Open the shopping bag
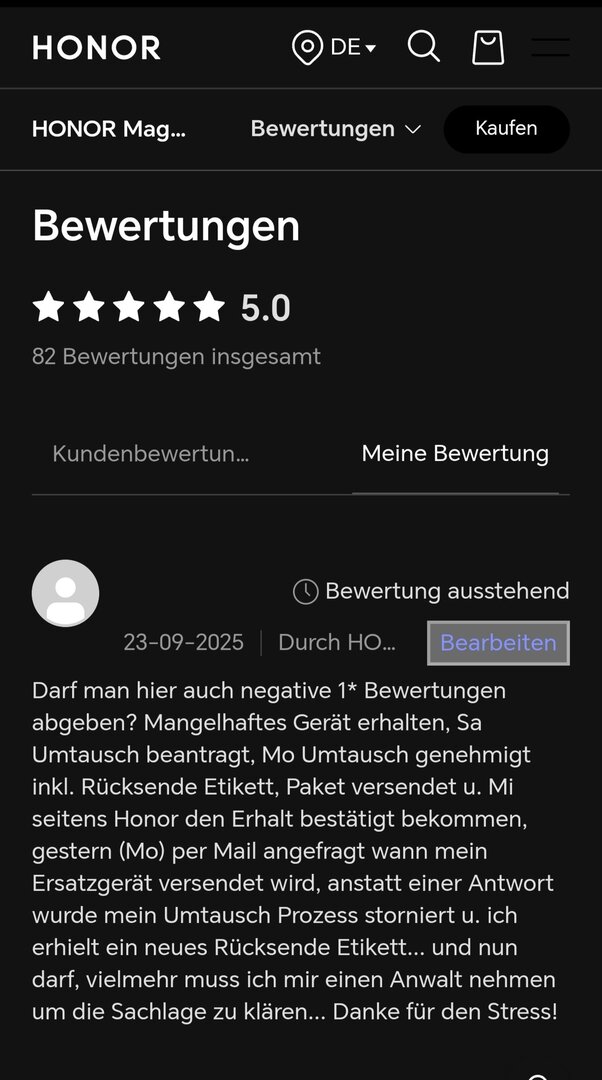This screenshot has width=602, height=1080. [x=488, y=47]
